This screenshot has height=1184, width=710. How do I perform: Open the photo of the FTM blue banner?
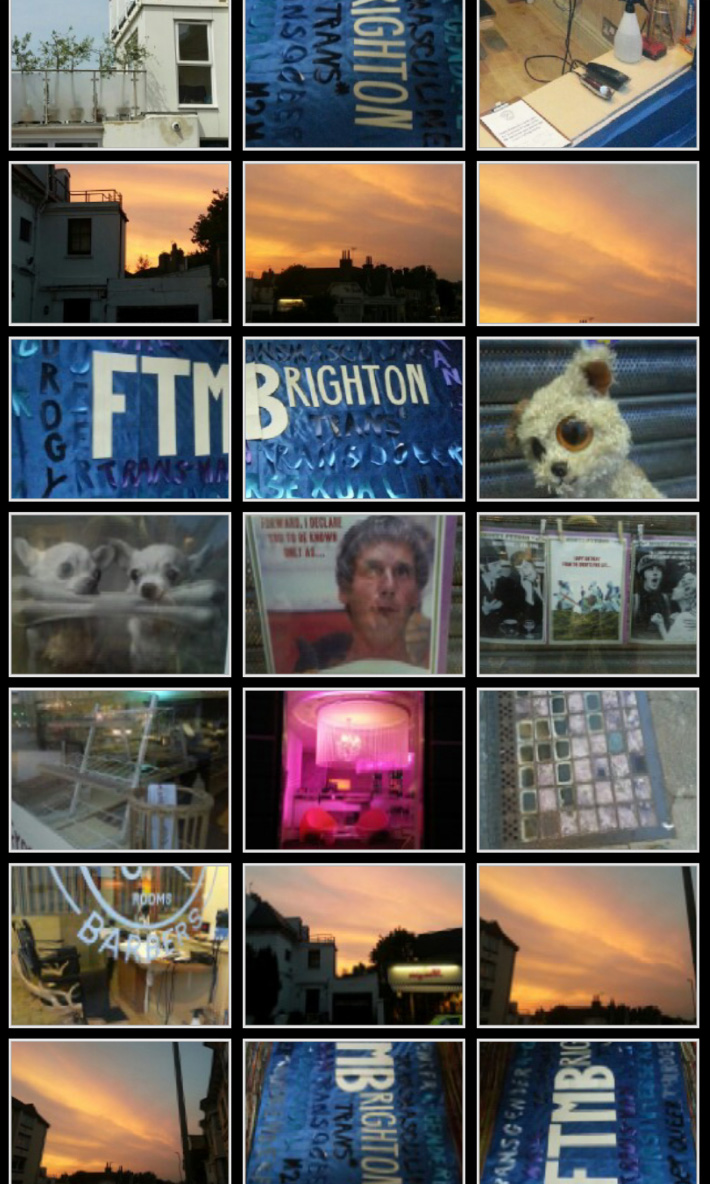[x=120, y=418]
